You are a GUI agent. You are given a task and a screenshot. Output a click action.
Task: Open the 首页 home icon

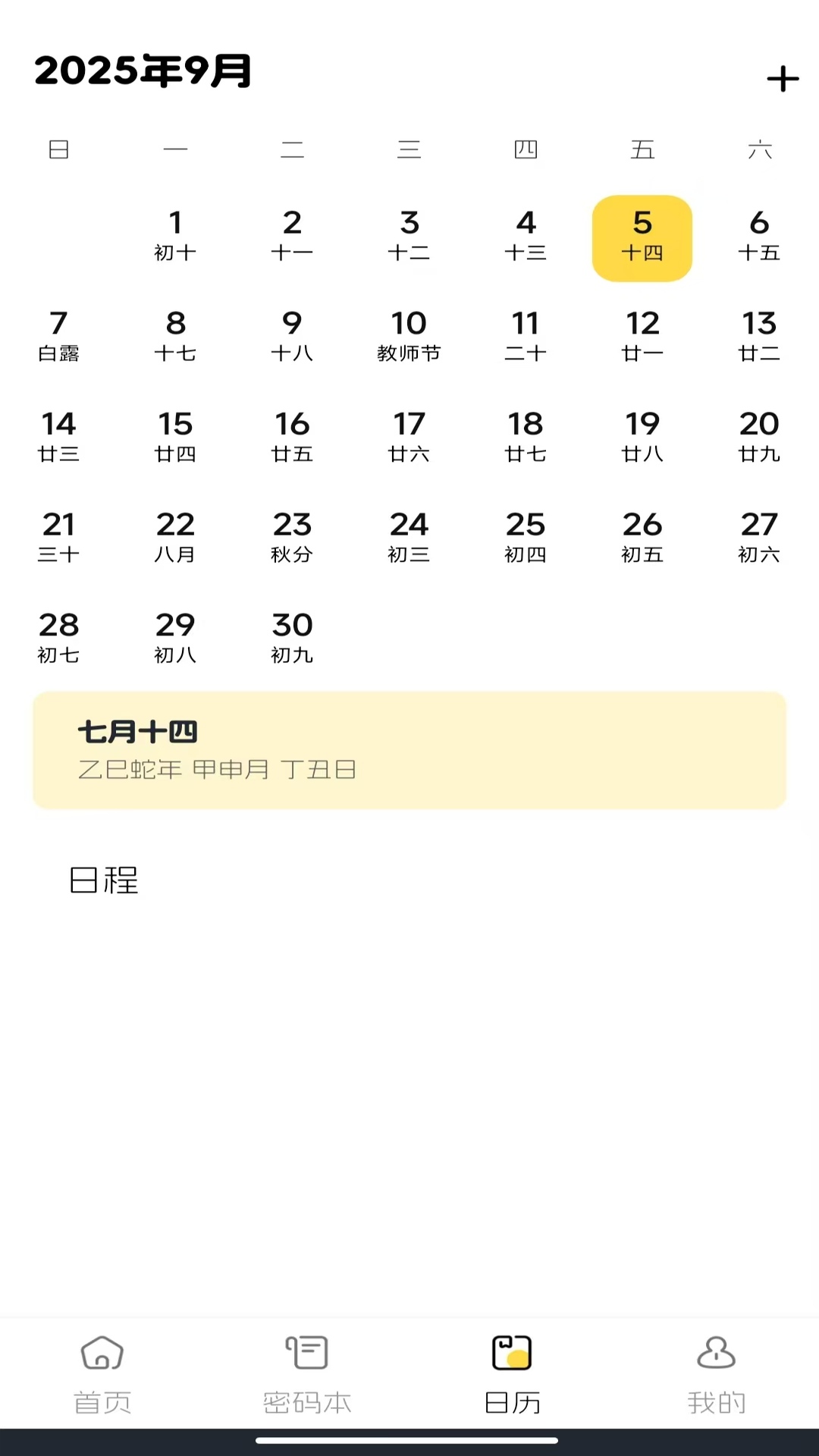(102, 1357)
